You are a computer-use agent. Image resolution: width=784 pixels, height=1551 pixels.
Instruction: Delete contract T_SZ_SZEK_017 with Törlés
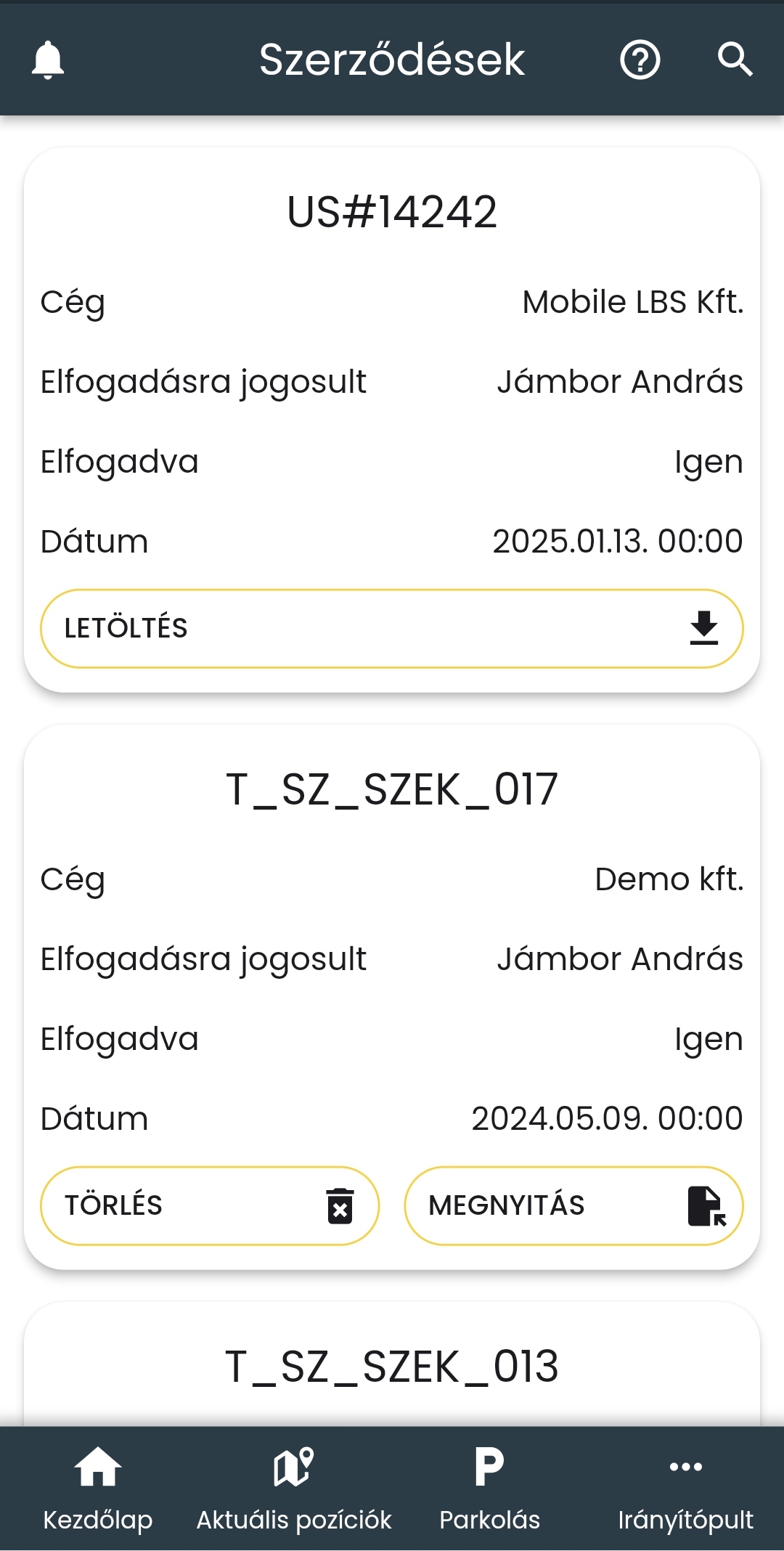pos(210,1205)
